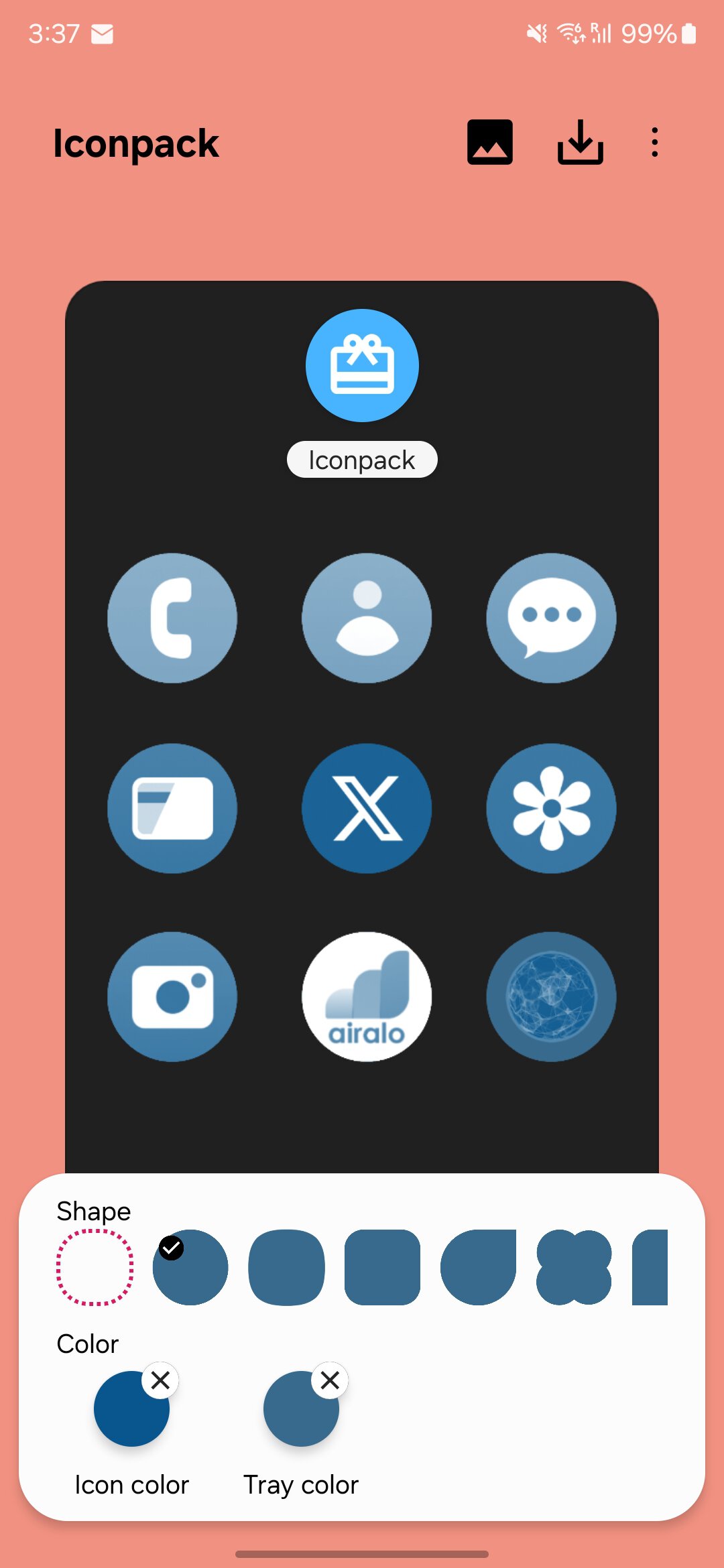Viewport: 724px width, 1568px height.
Task: Pick the rounded square icon shape
Action: click(382, 1267)
